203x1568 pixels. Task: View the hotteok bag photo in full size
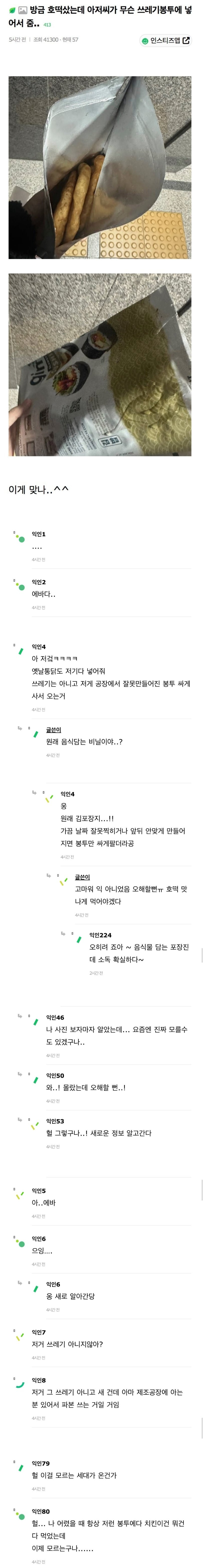click(100, 167)
